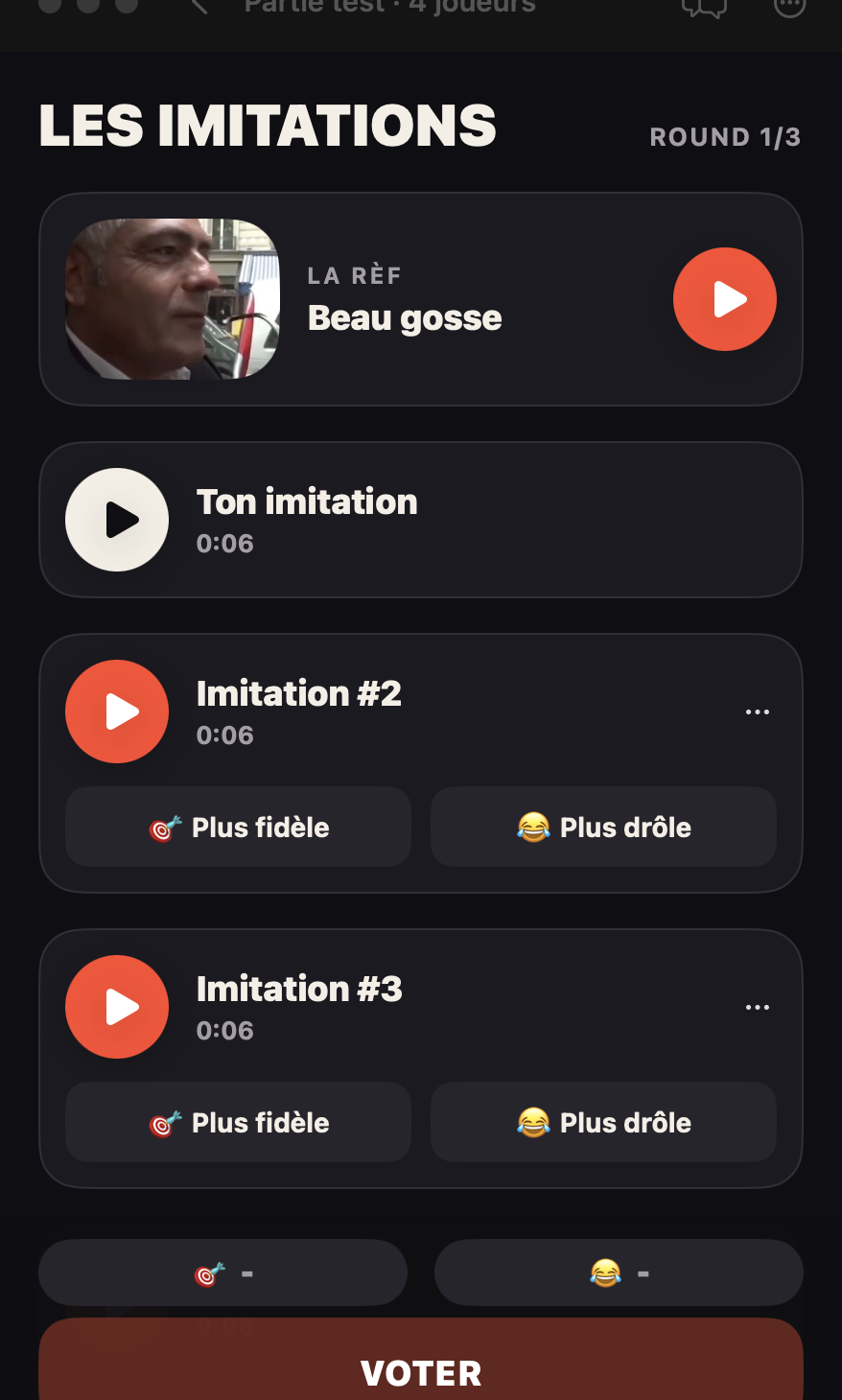Open the three-dot menu on Imitation #2
This screenshot has width=842, height=1400.
758,712
